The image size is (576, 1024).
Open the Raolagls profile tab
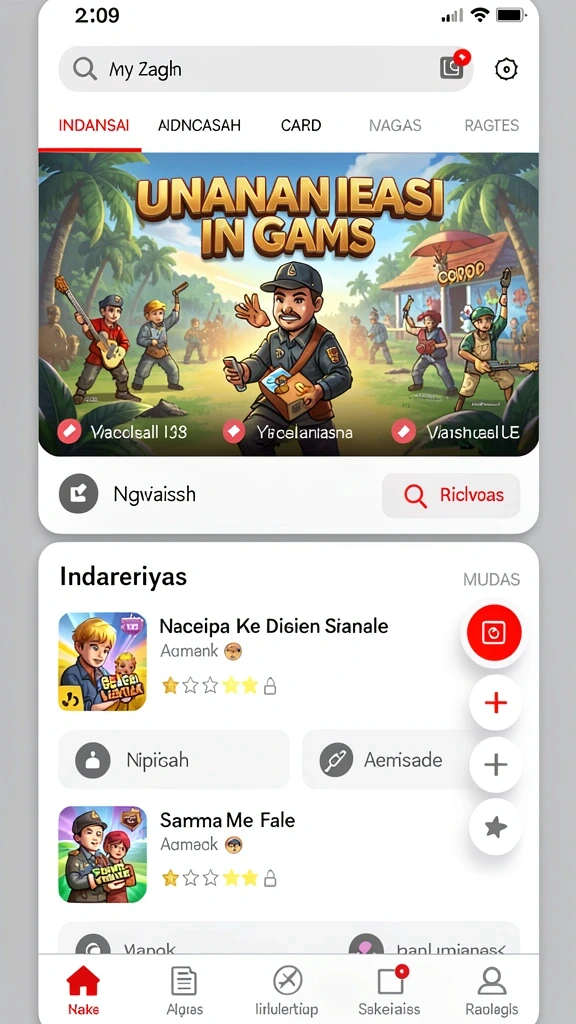click(492, 991)
